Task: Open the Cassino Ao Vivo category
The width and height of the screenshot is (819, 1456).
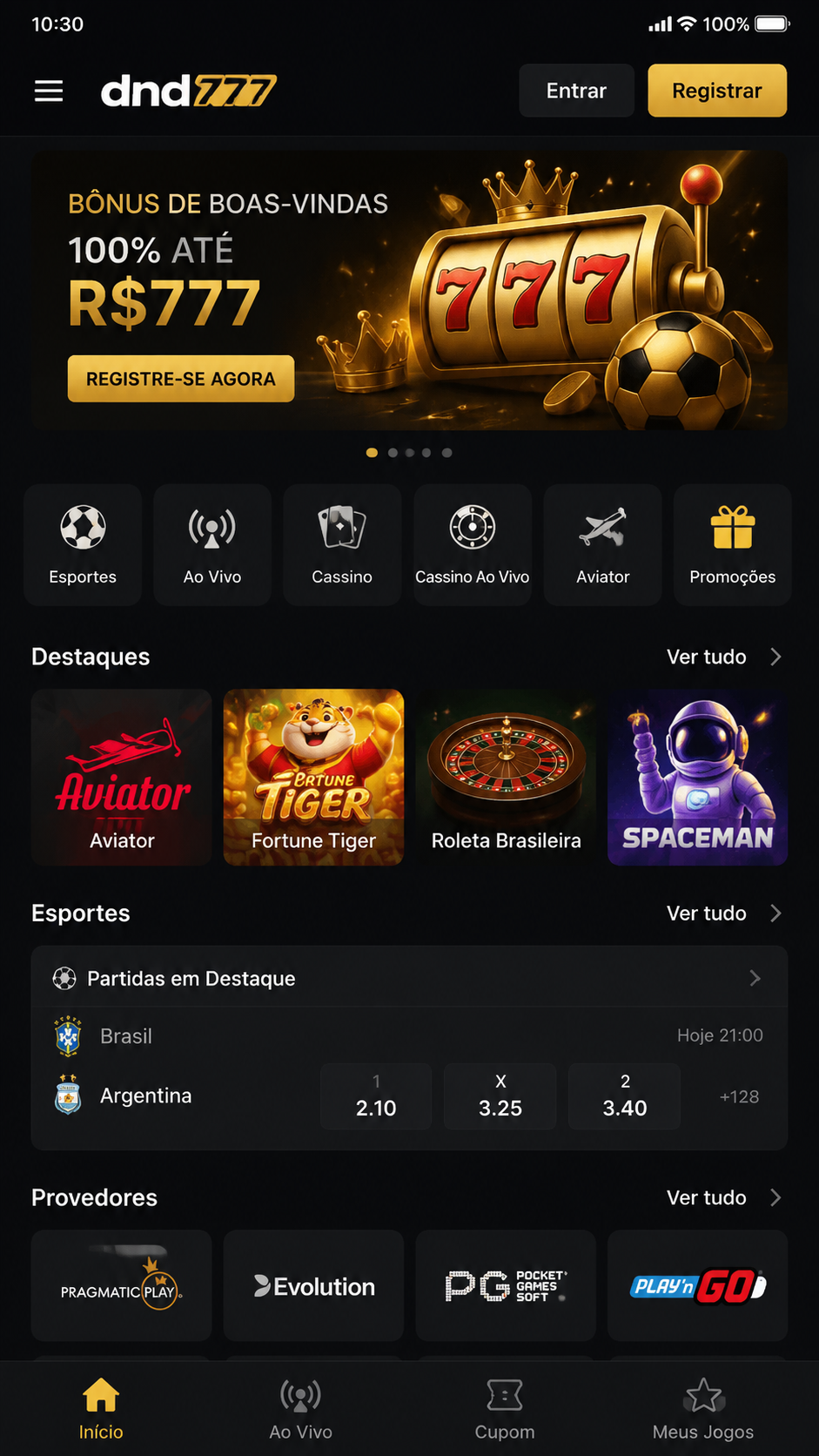Action: (473, 545)
